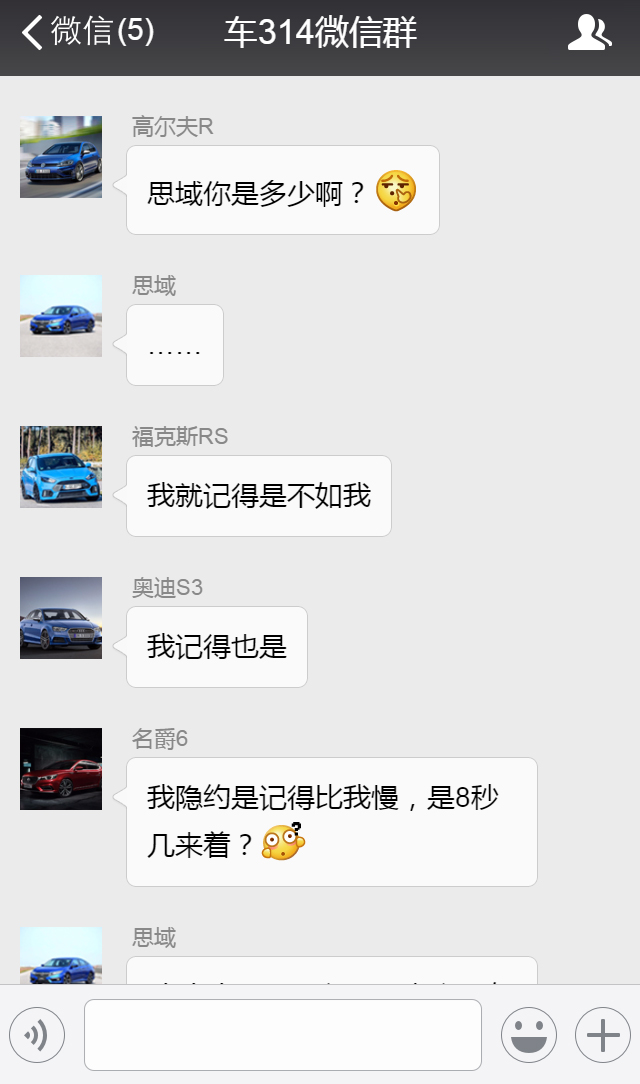Image resolution: width=640 pixels, height=1084 pixels.
Task: Open the emoji picker
Action: tap(529, 1035)
